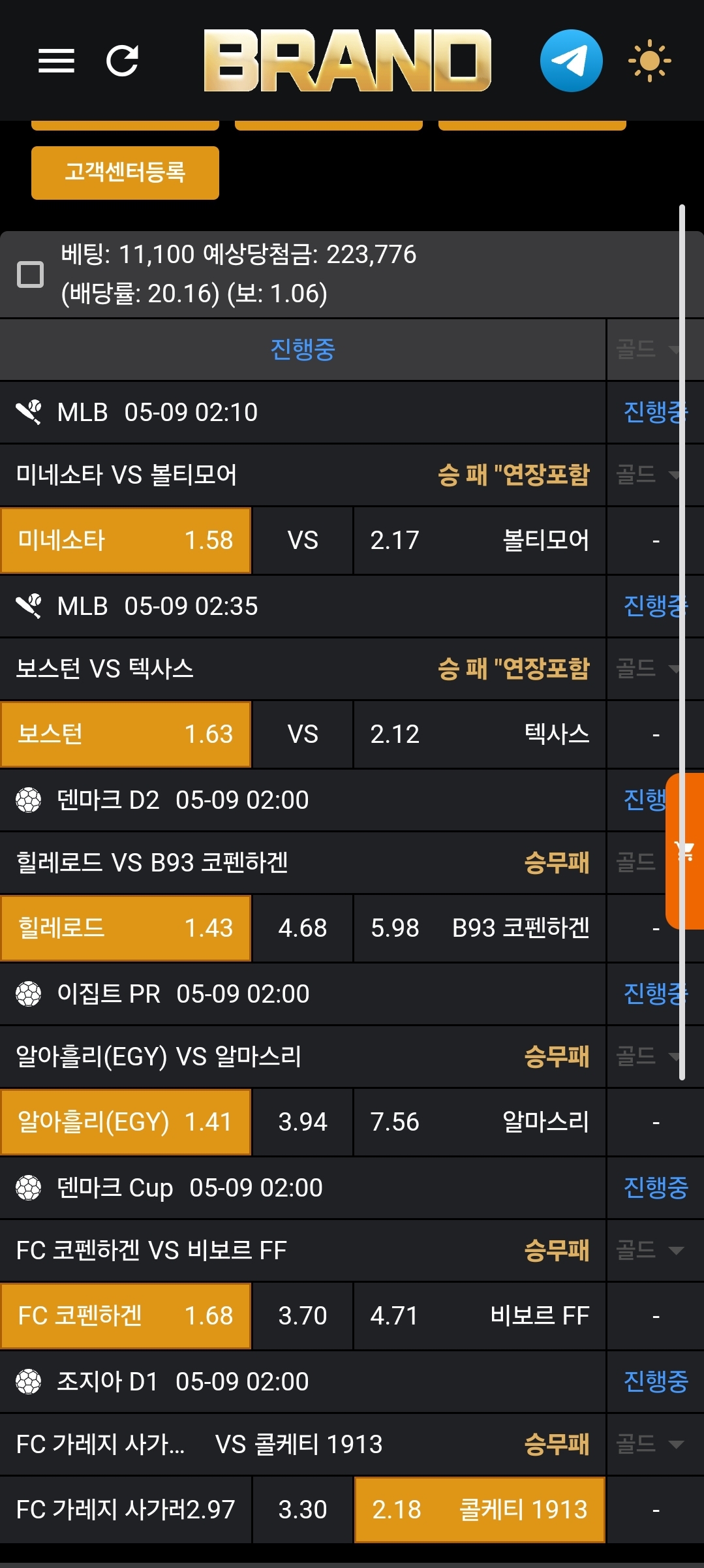This screenshot has width=704, height=1568.
Task: Select 미네소타 at 1.58 odds
Action: pos(126,541)
